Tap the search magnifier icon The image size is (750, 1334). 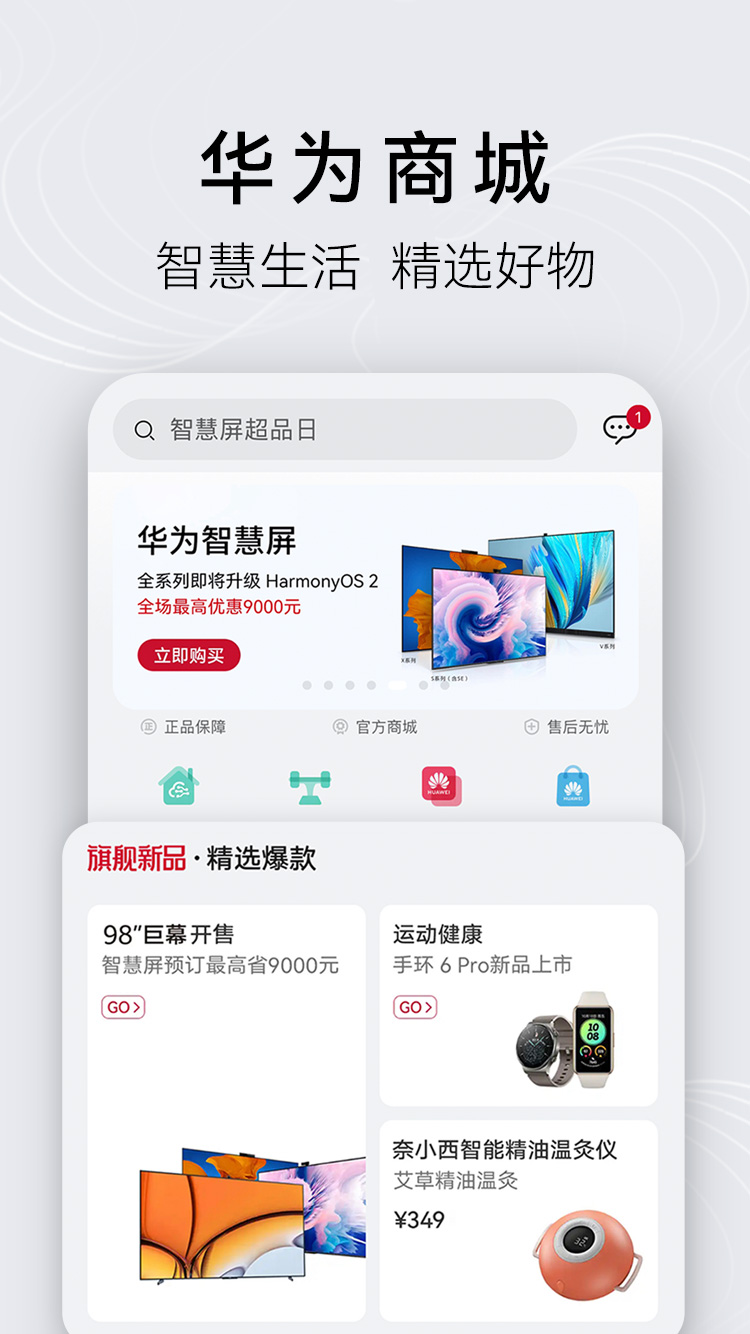(142, 429)
